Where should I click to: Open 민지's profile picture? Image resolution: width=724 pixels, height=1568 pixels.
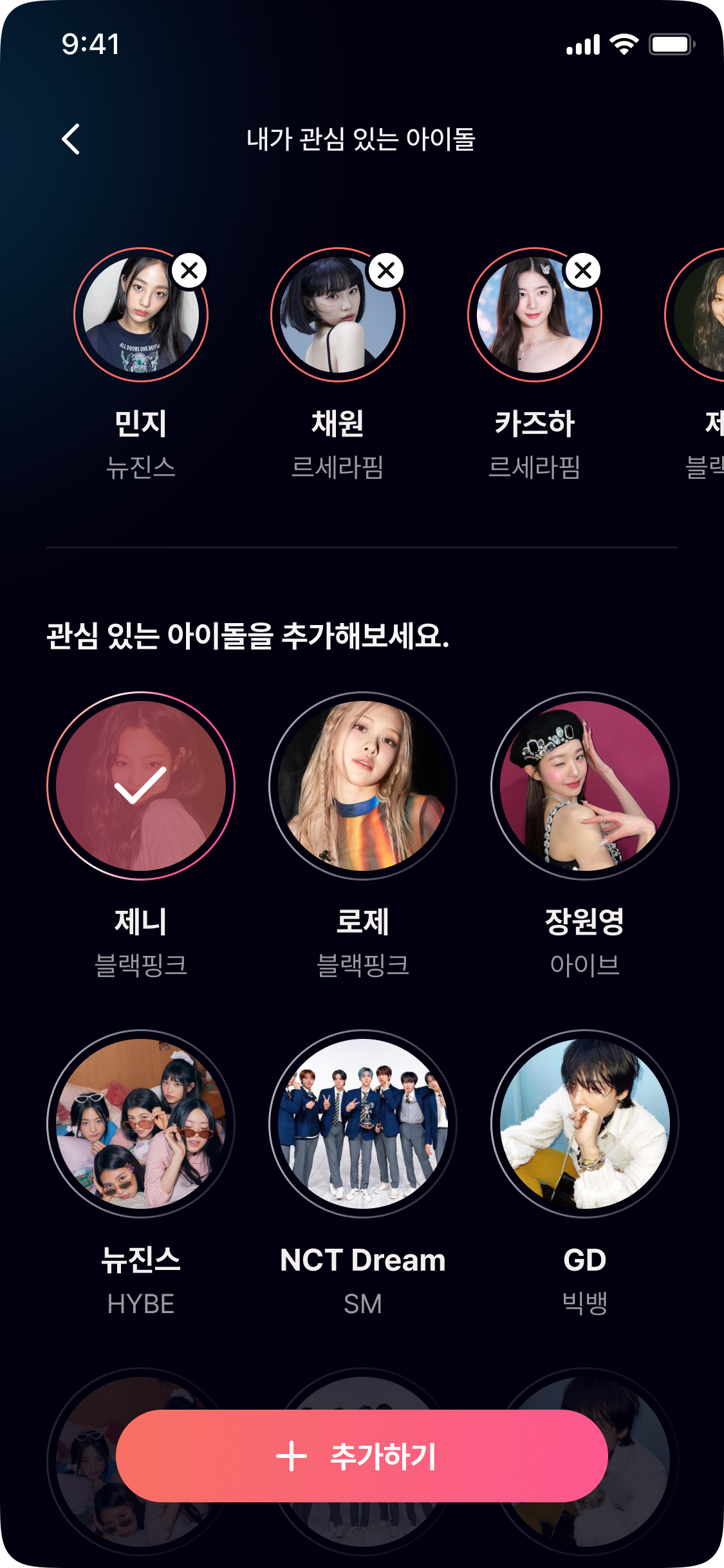tap(141, 315)
